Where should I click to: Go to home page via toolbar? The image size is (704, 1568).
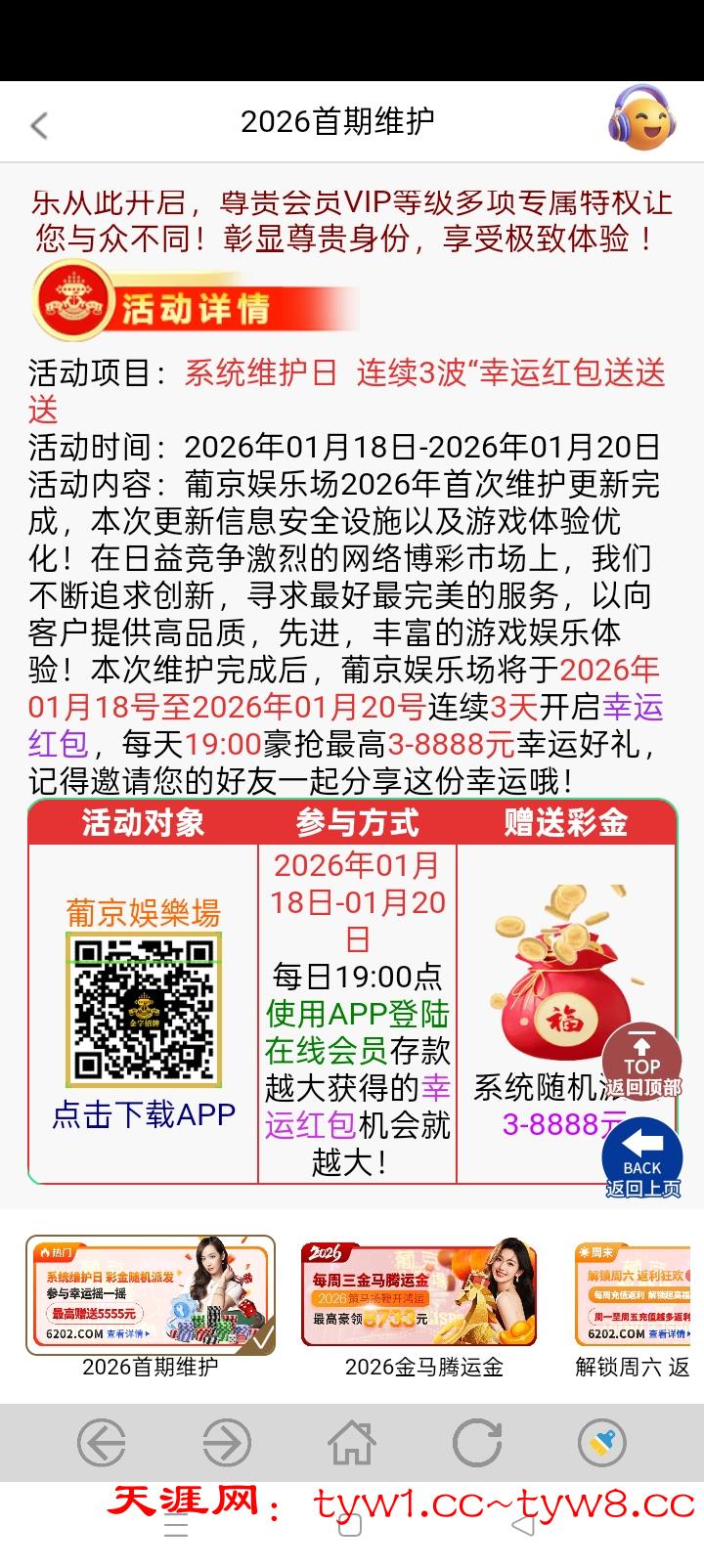point(352,1442)
